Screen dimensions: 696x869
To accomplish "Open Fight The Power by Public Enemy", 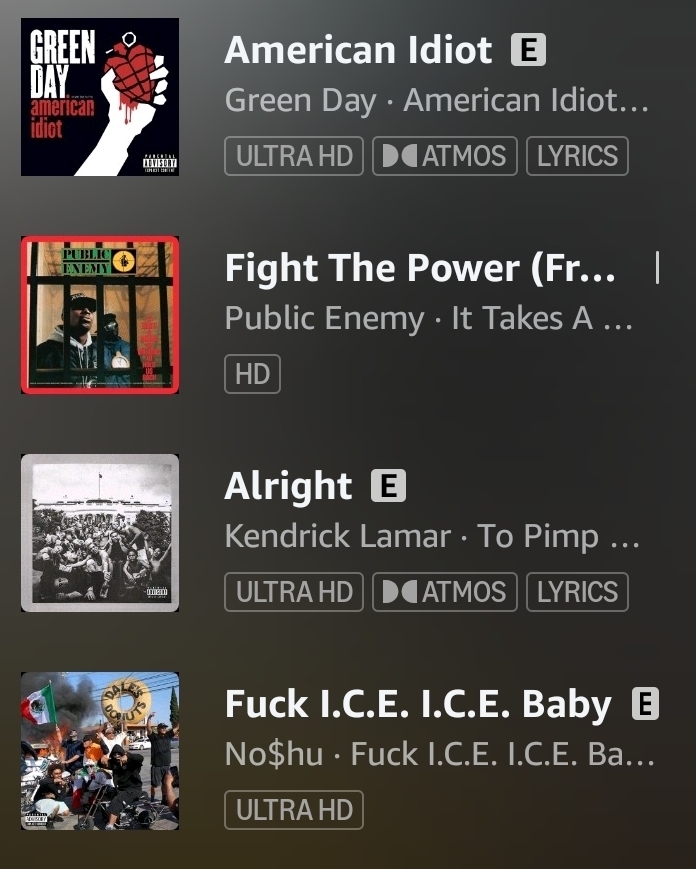I will click(420, 268).
